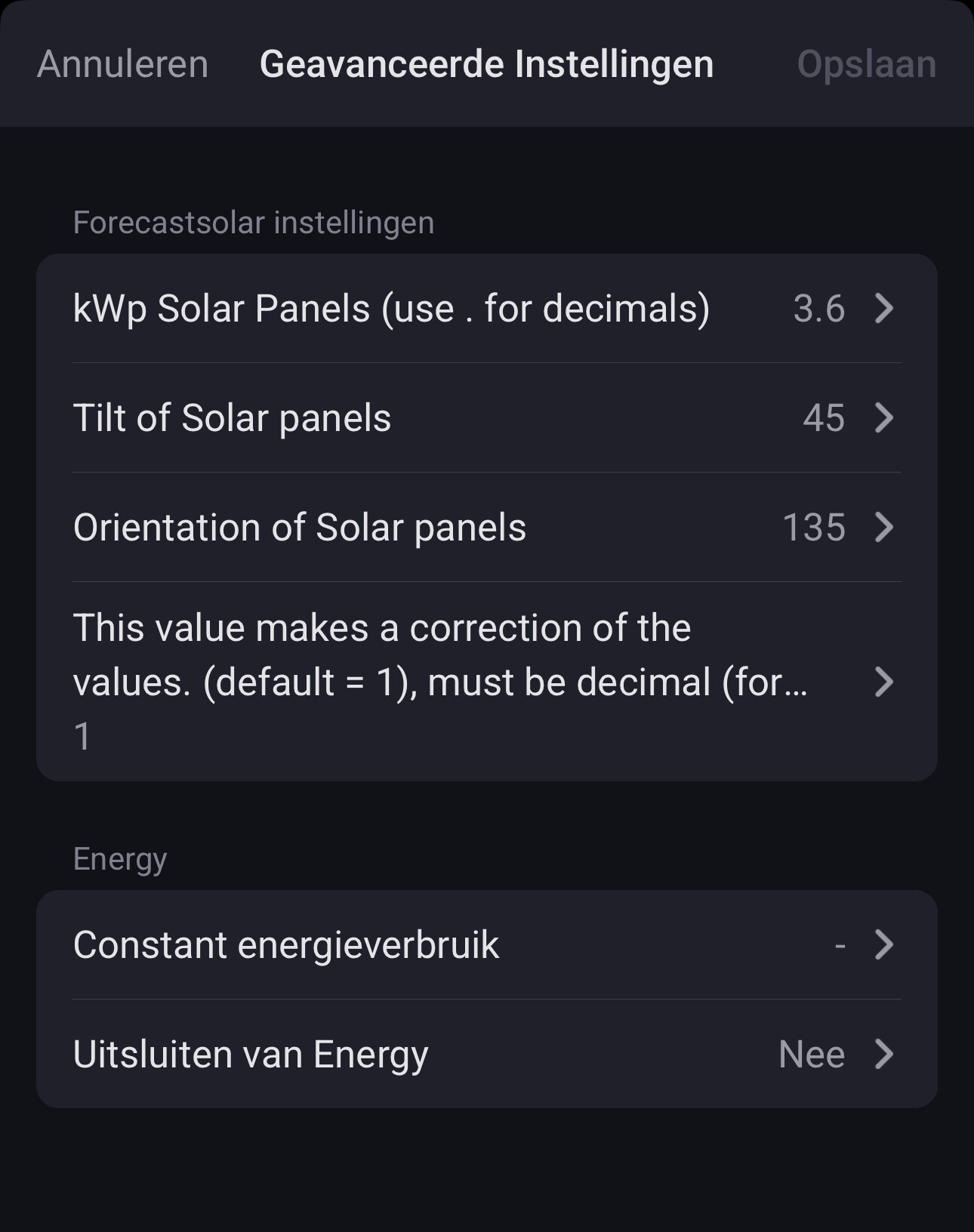Edit Tilt of Solar panels value
The image size is (974, 1232).
486,418
